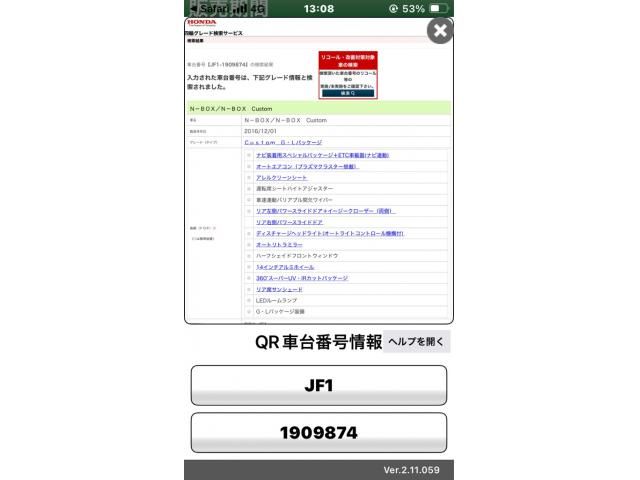
Task: Open リア左側パワースライドドア+イージークローザー link
Action: (x=325, y=211)
